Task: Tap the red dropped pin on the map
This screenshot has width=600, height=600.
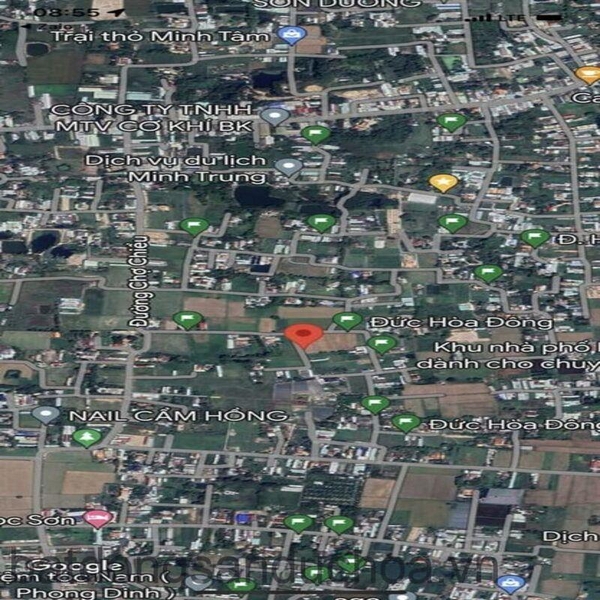Action: (x=304, y=336)
